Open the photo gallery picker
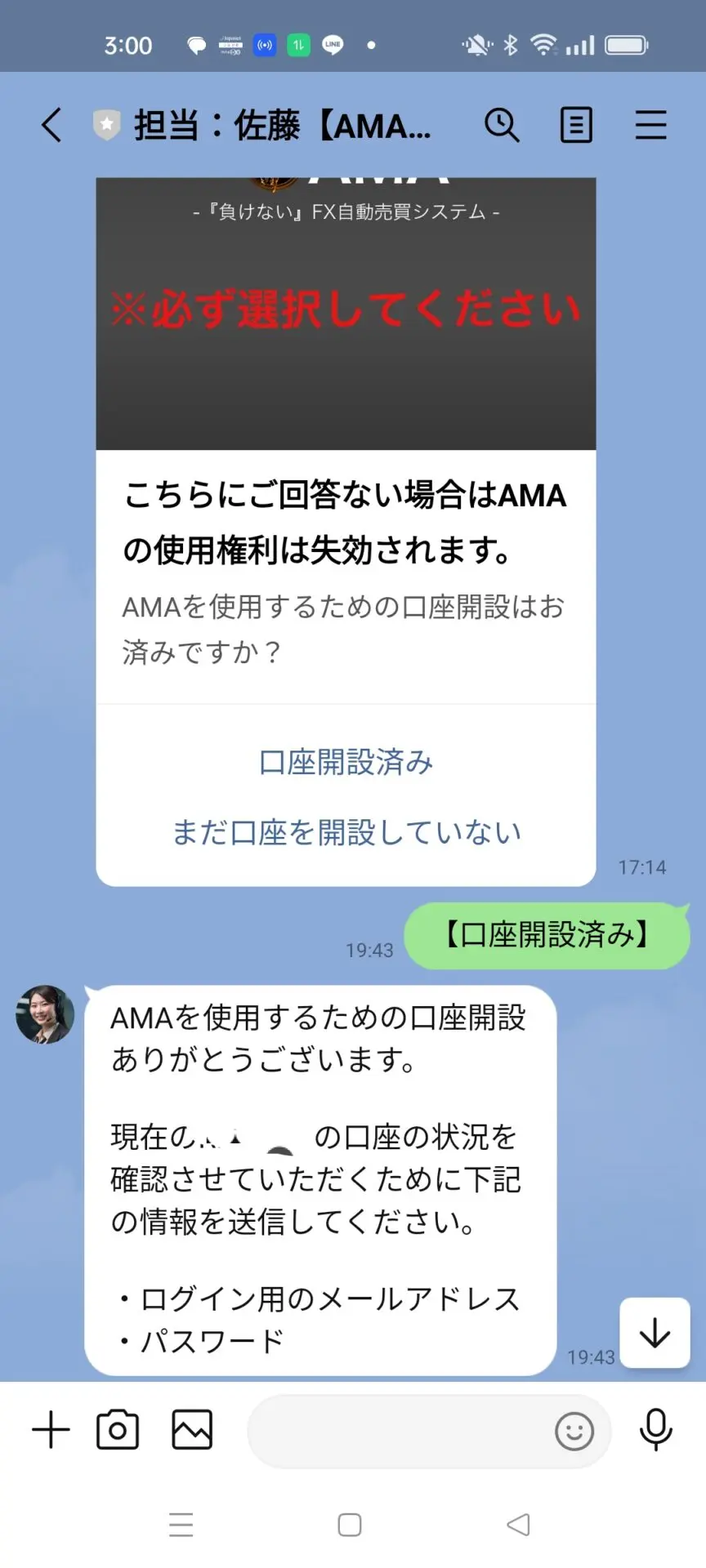 192,1430
